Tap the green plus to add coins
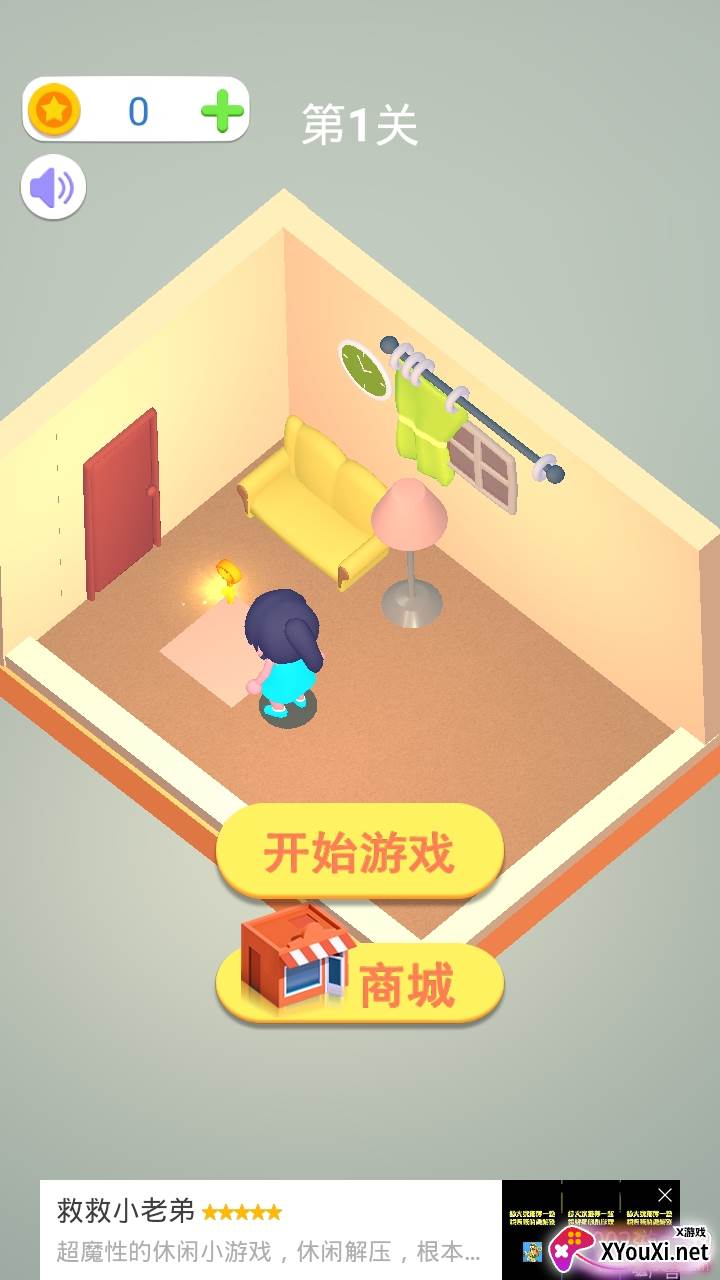Image resolution: width=720 pixels, height=1280 pixels. (222, 111)
